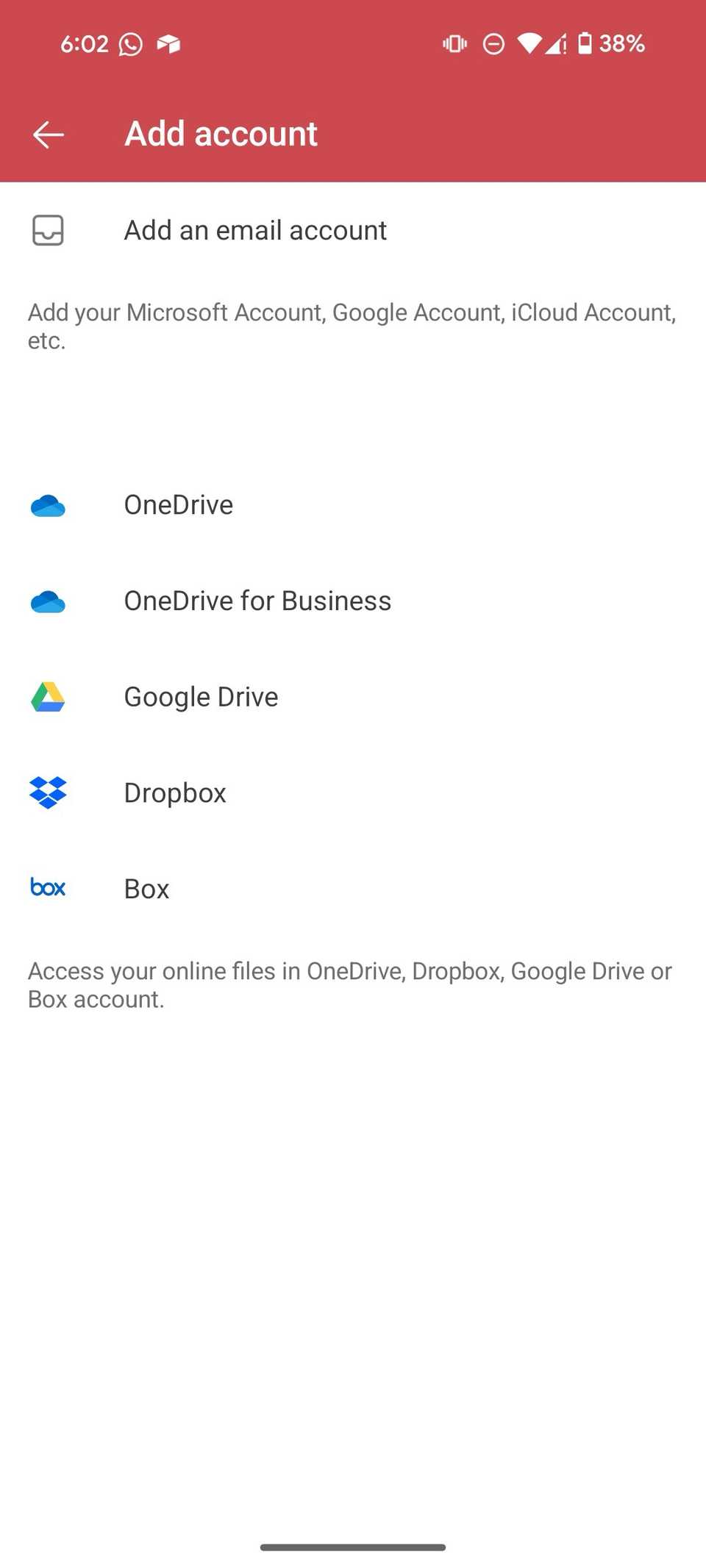The image size is (706, 1568).
Task: Select Dropbox to connect files
Action: tap(175, 793)
